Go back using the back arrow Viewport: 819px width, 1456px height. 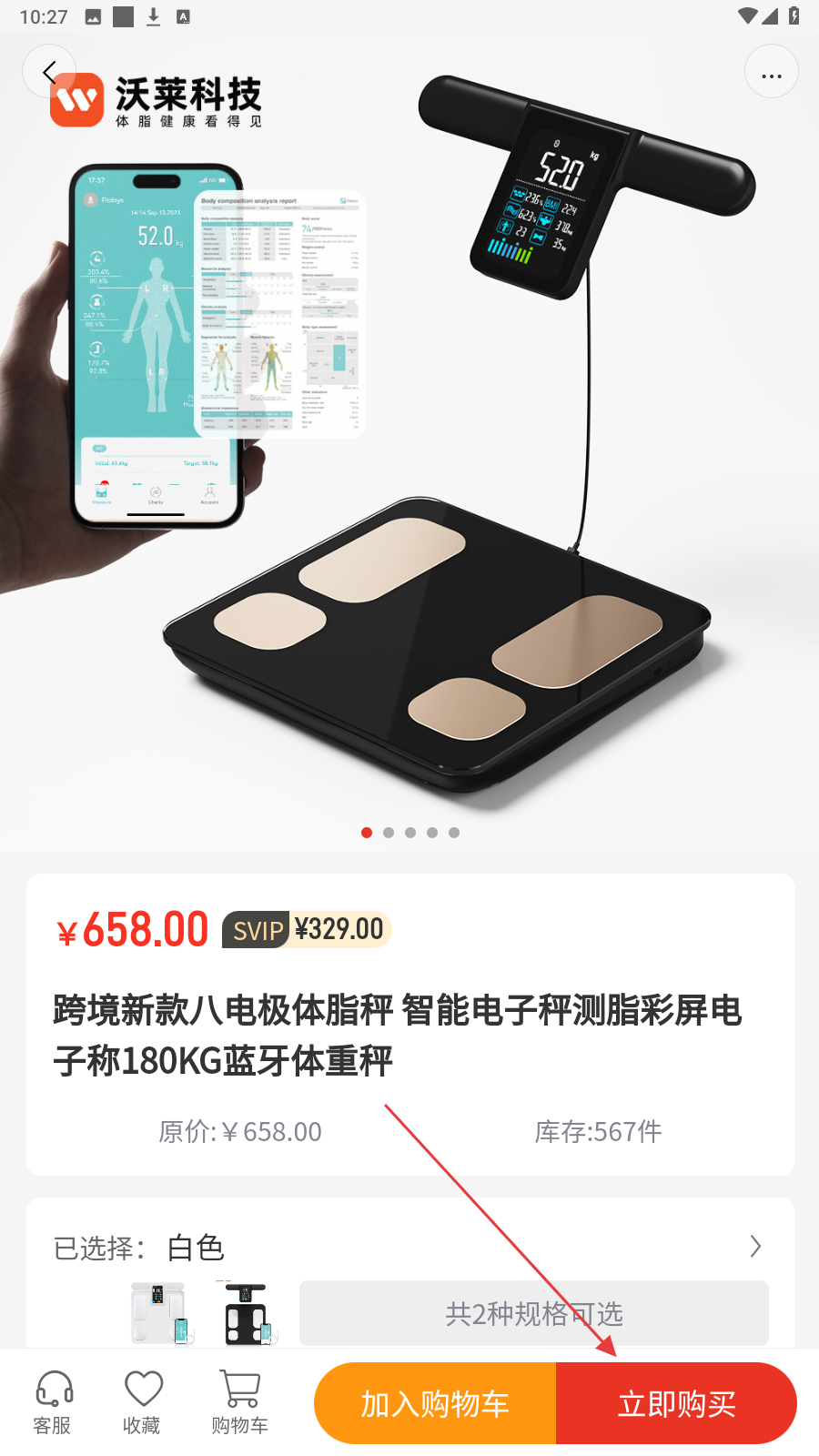(49, 72)
